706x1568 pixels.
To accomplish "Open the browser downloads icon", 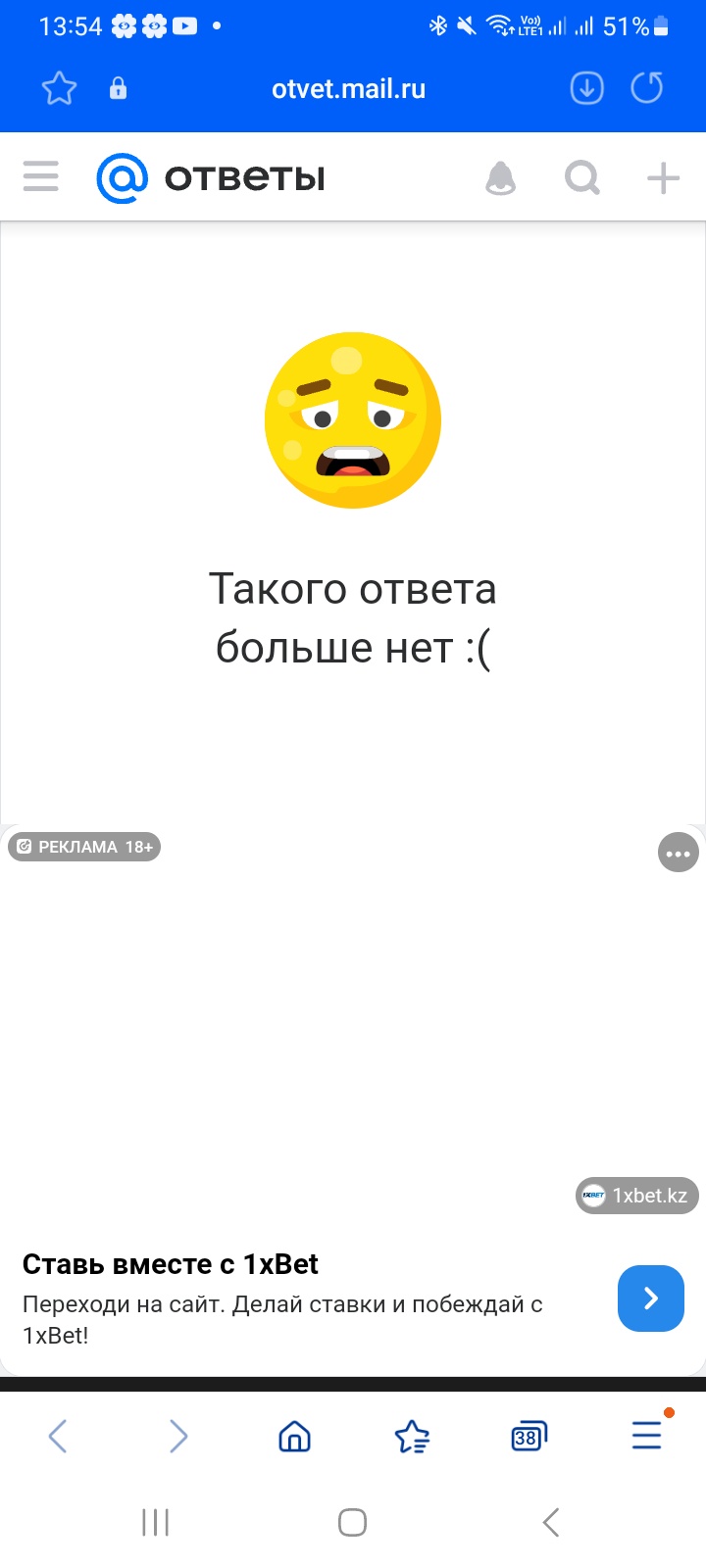I will tap(586, 89).
